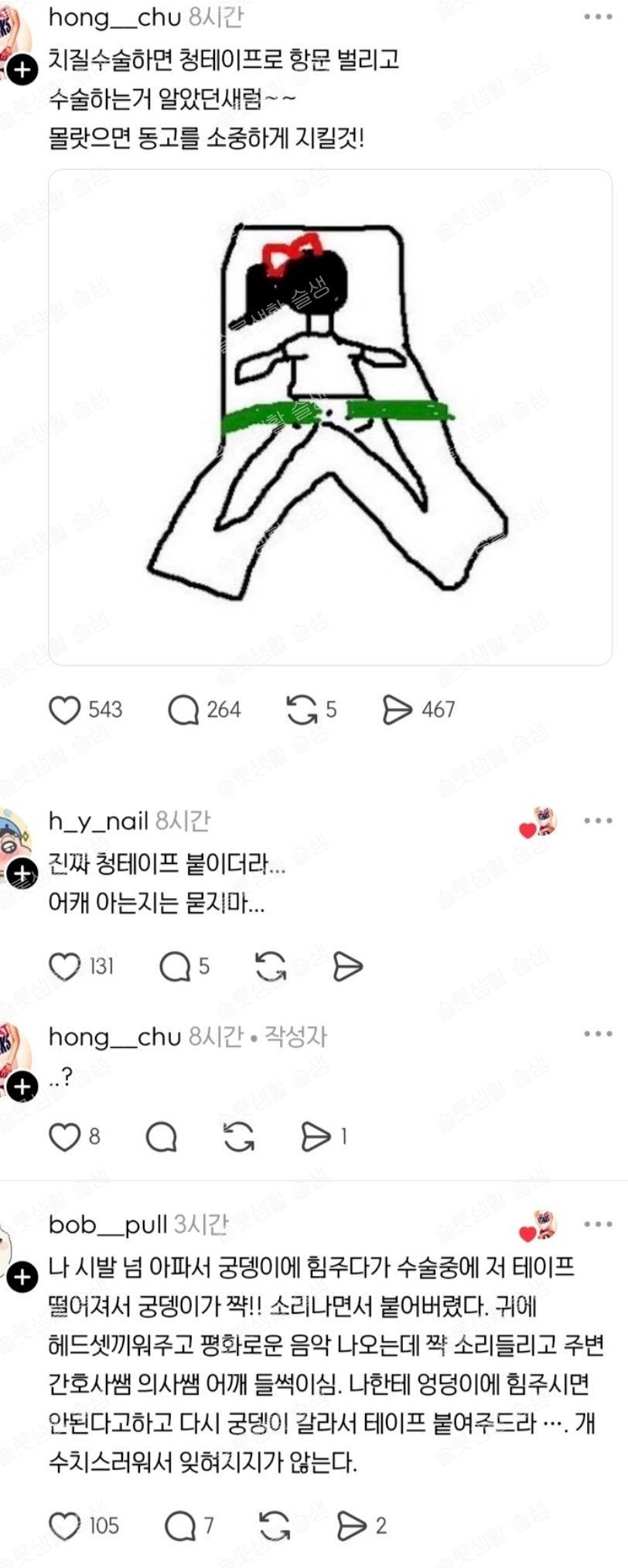The width and height of the screenshot is (628, 1568).
Task: Like hong__chu's "..?" reply
Action: pos(65,1136)
